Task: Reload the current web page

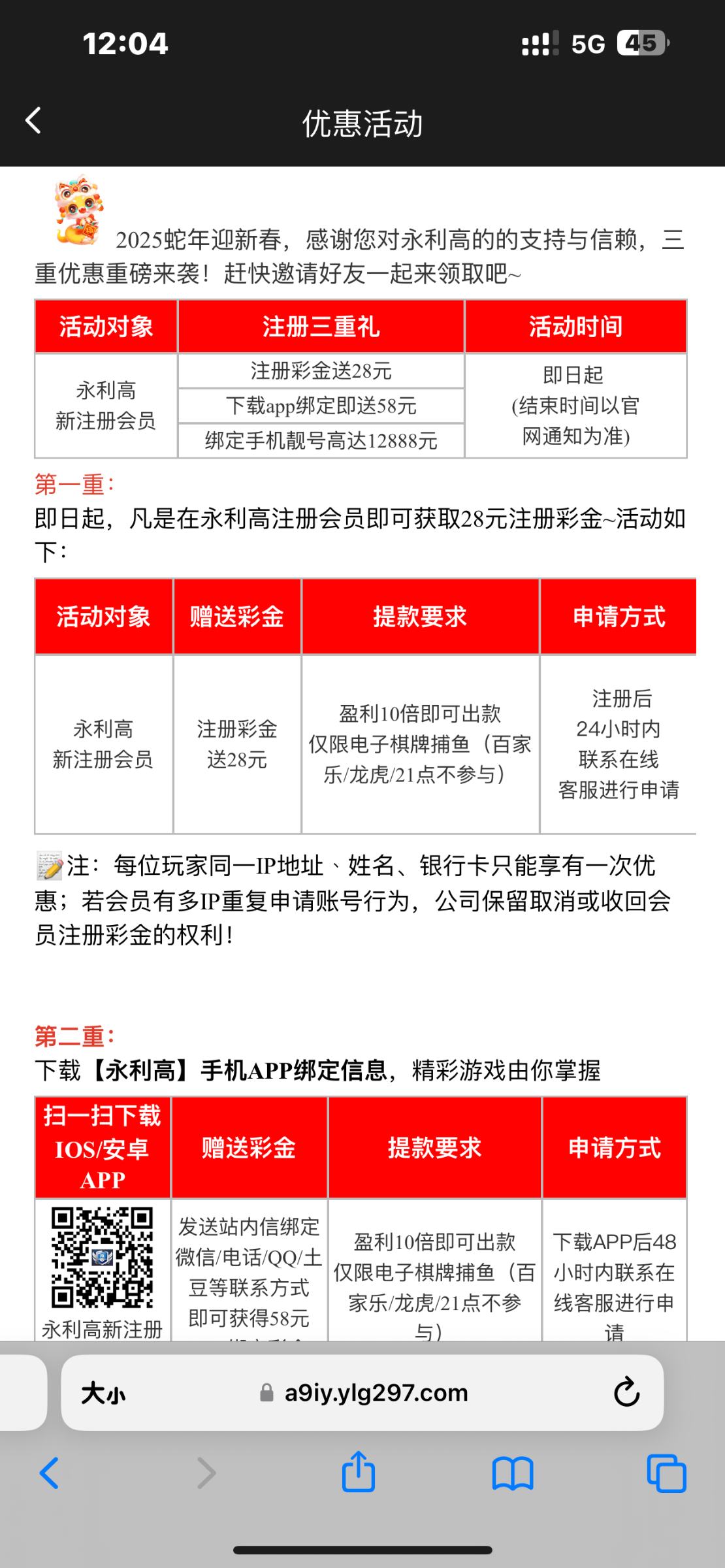Action: pyautogui.click(x=626, y=1392)
